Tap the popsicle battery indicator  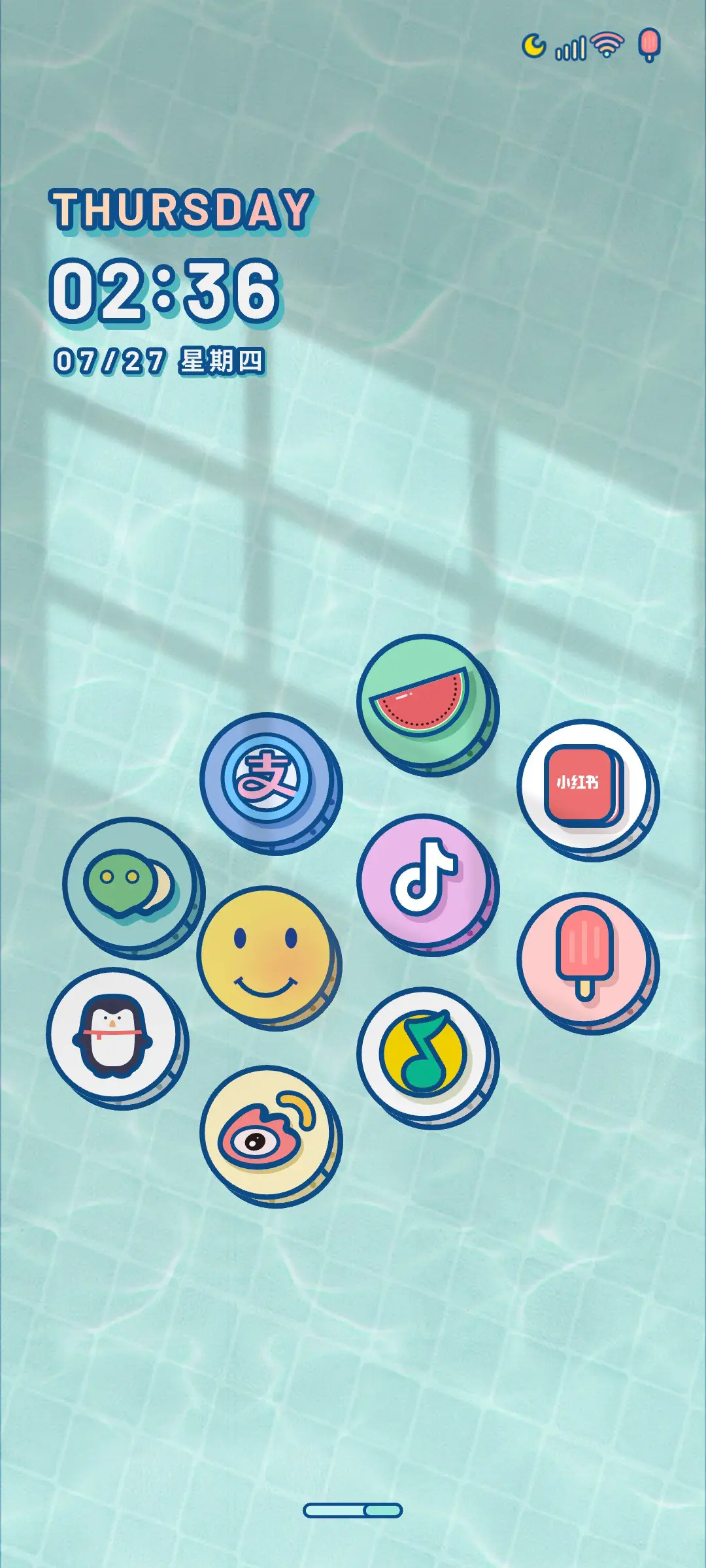point(648,44)
